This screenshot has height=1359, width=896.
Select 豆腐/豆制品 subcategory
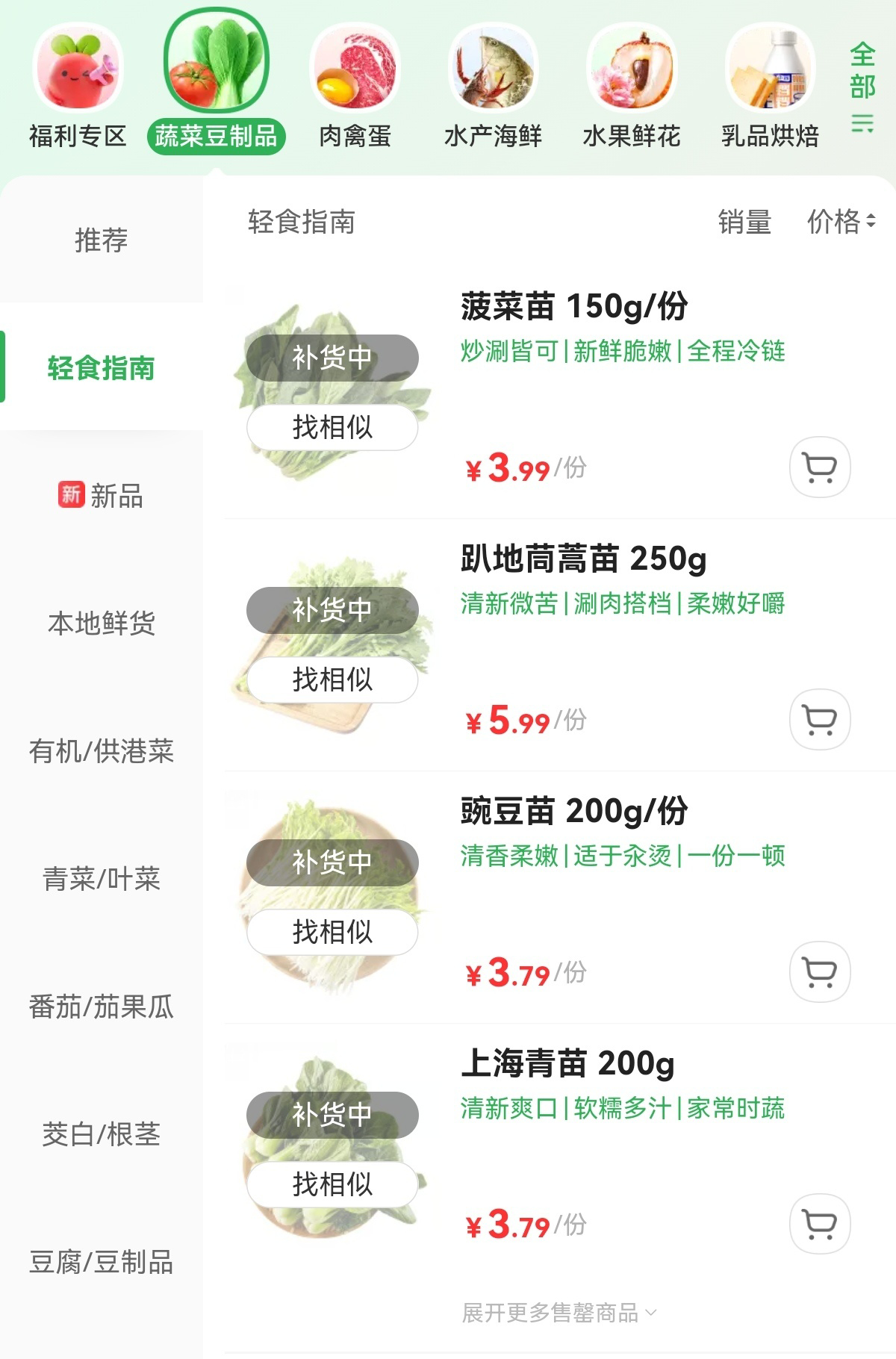[102, 1262]
